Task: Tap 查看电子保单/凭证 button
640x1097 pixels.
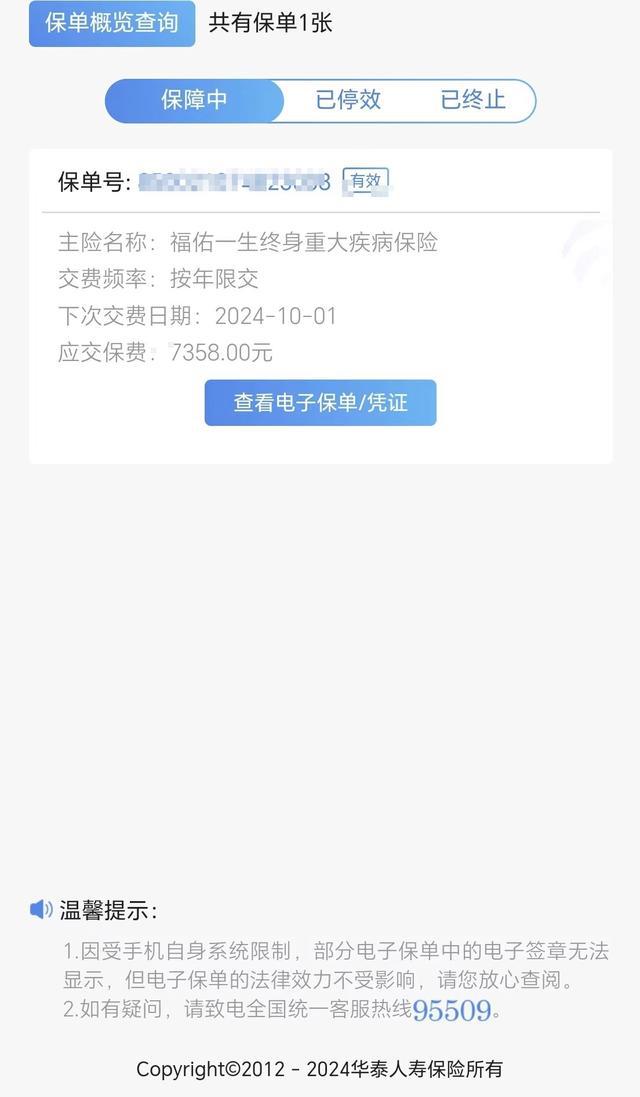Action: 320,402
